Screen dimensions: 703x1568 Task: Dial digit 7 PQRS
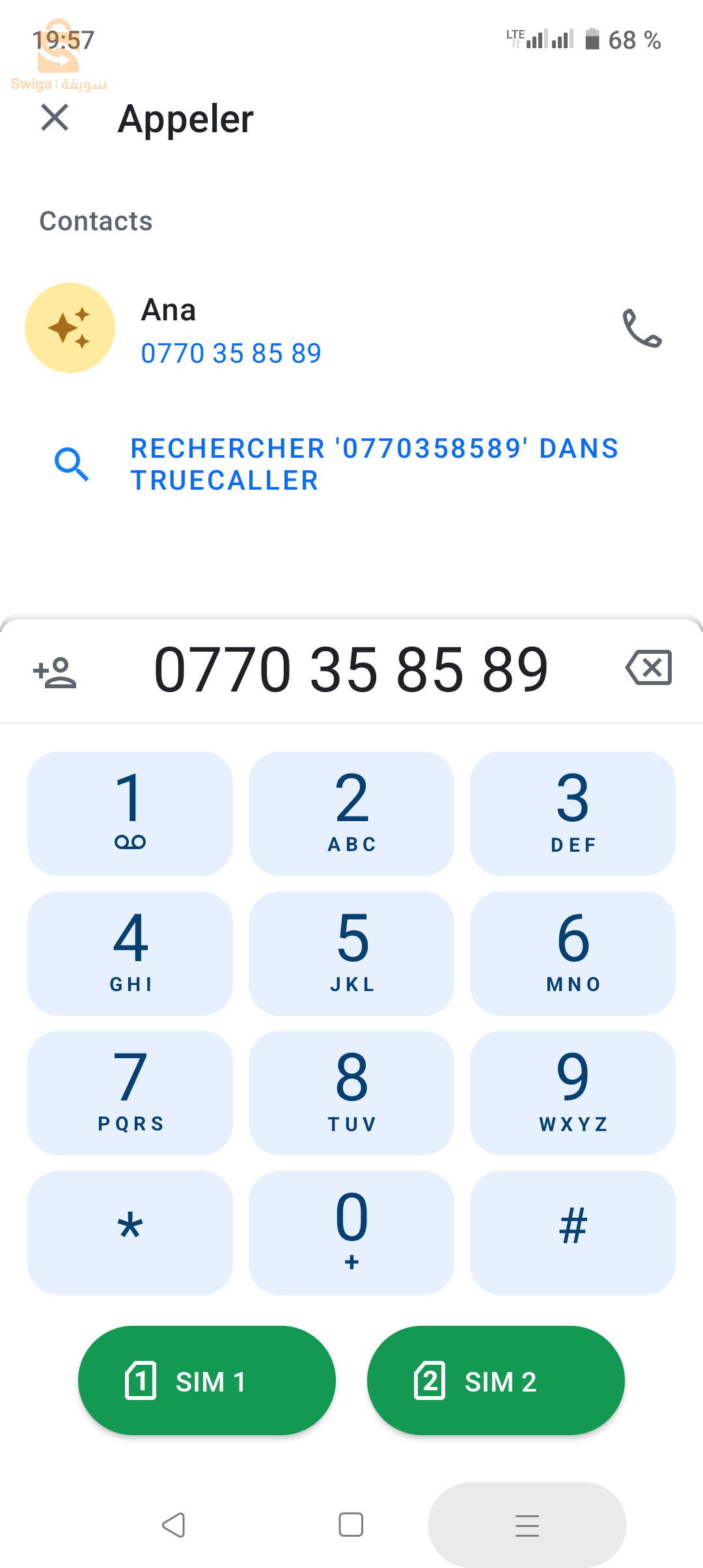click(130, 1092)
